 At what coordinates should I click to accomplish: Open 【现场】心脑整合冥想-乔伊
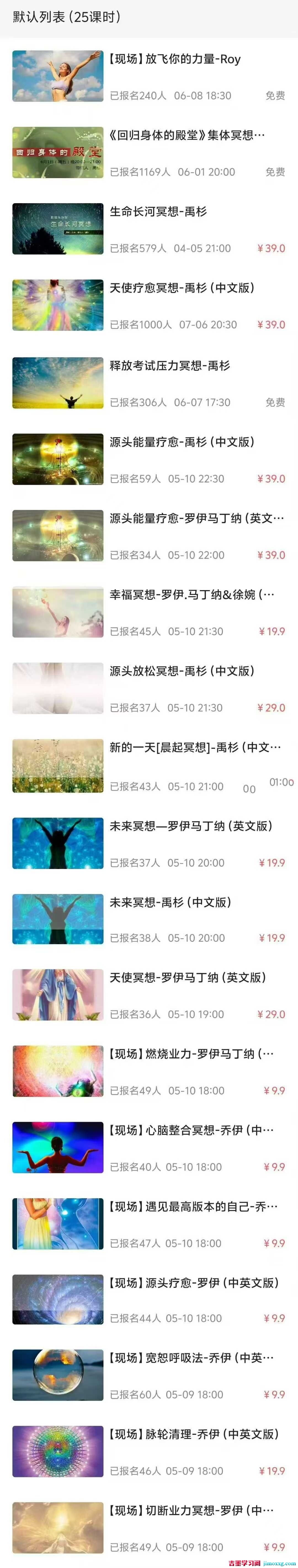tap(191, 1130)
